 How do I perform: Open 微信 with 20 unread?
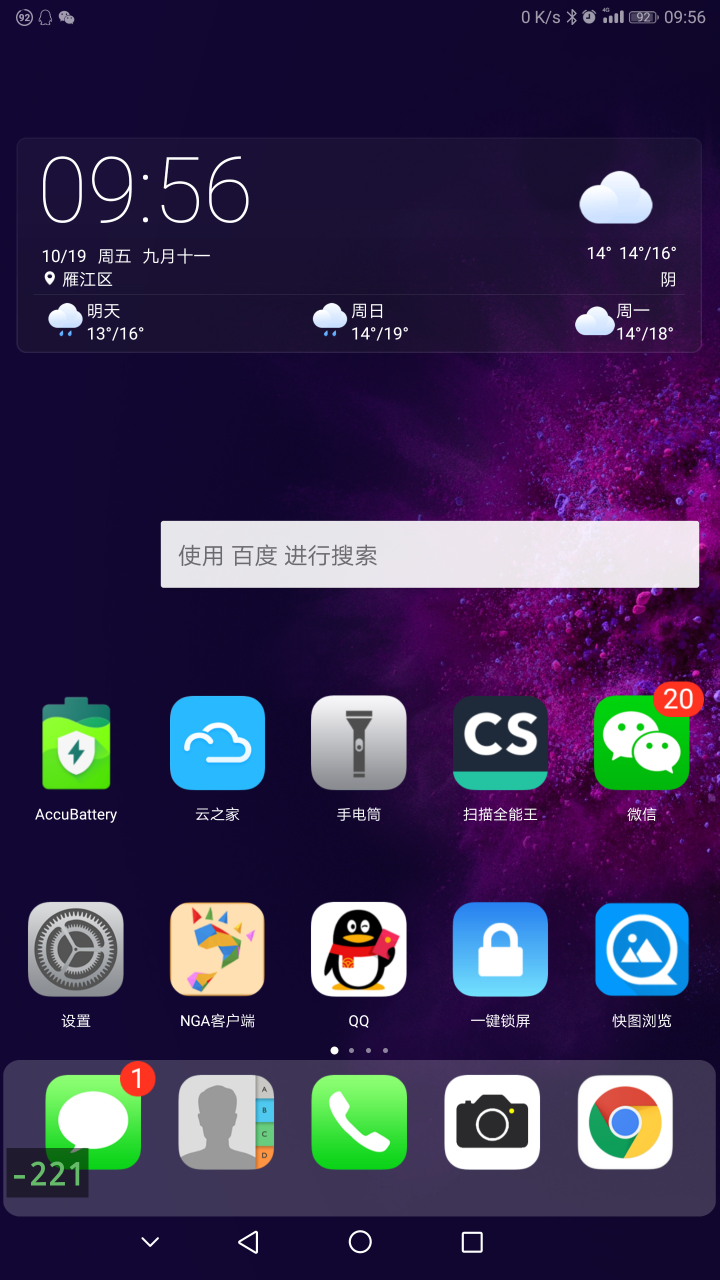pos(641,744)
